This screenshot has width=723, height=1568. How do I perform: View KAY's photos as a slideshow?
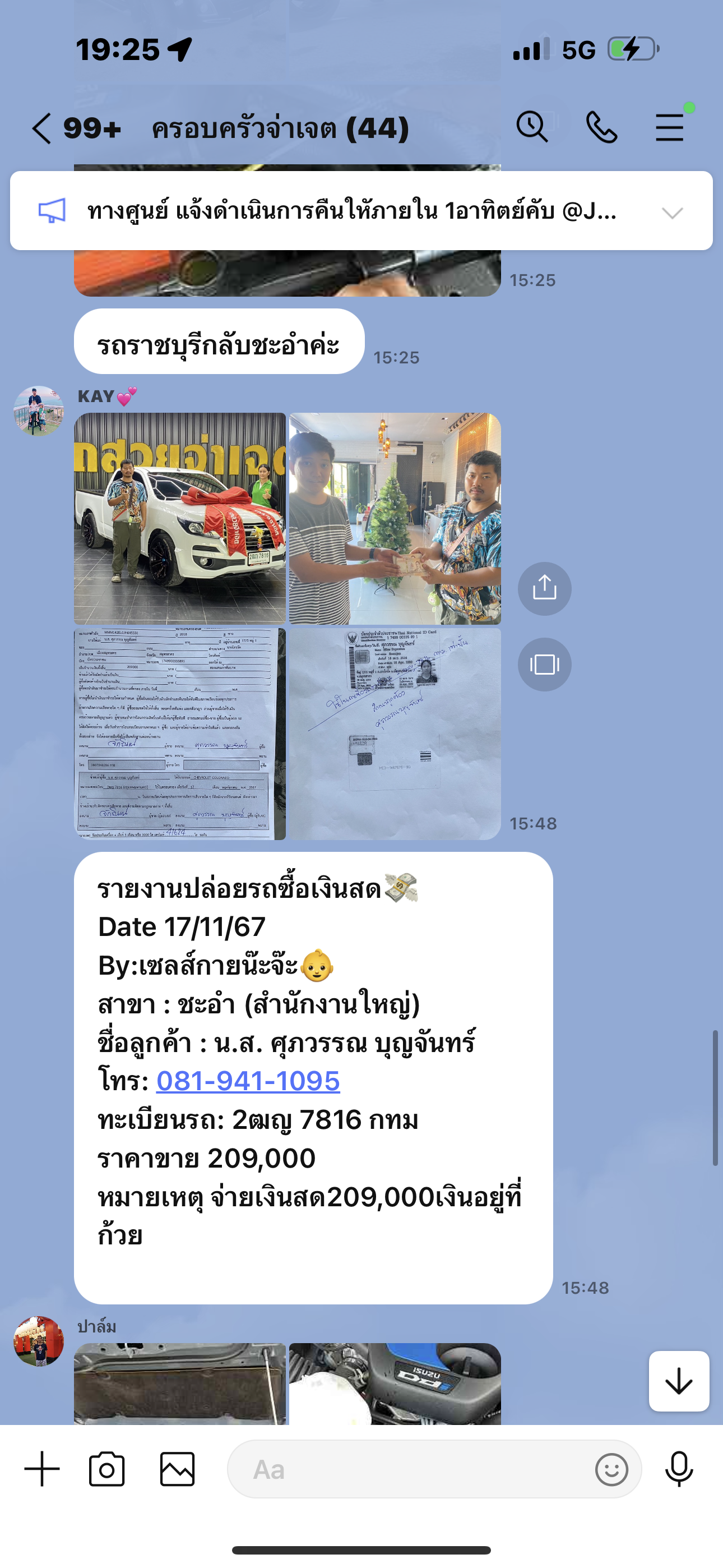(x=544, y=664)
